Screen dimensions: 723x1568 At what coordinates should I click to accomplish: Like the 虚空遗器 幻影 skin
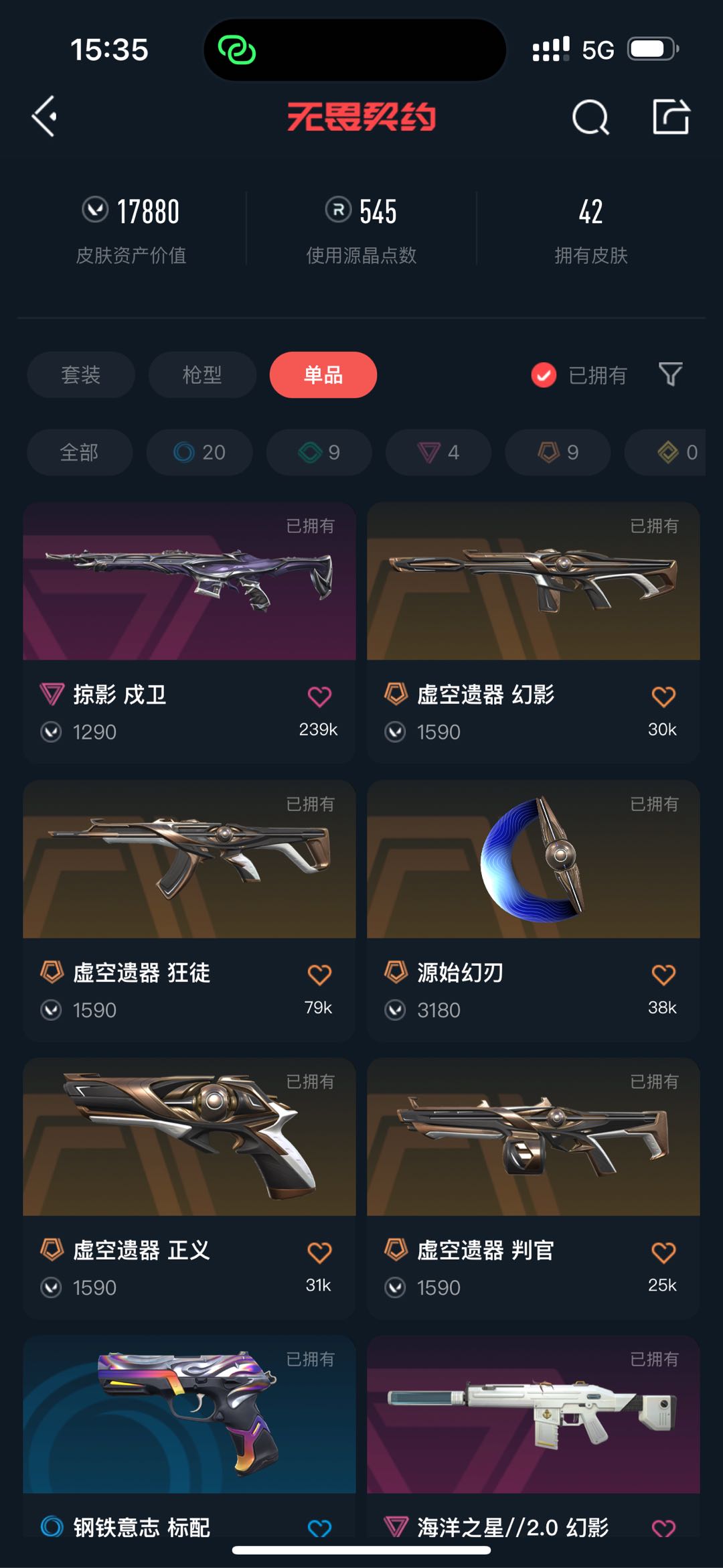point(663,697)
